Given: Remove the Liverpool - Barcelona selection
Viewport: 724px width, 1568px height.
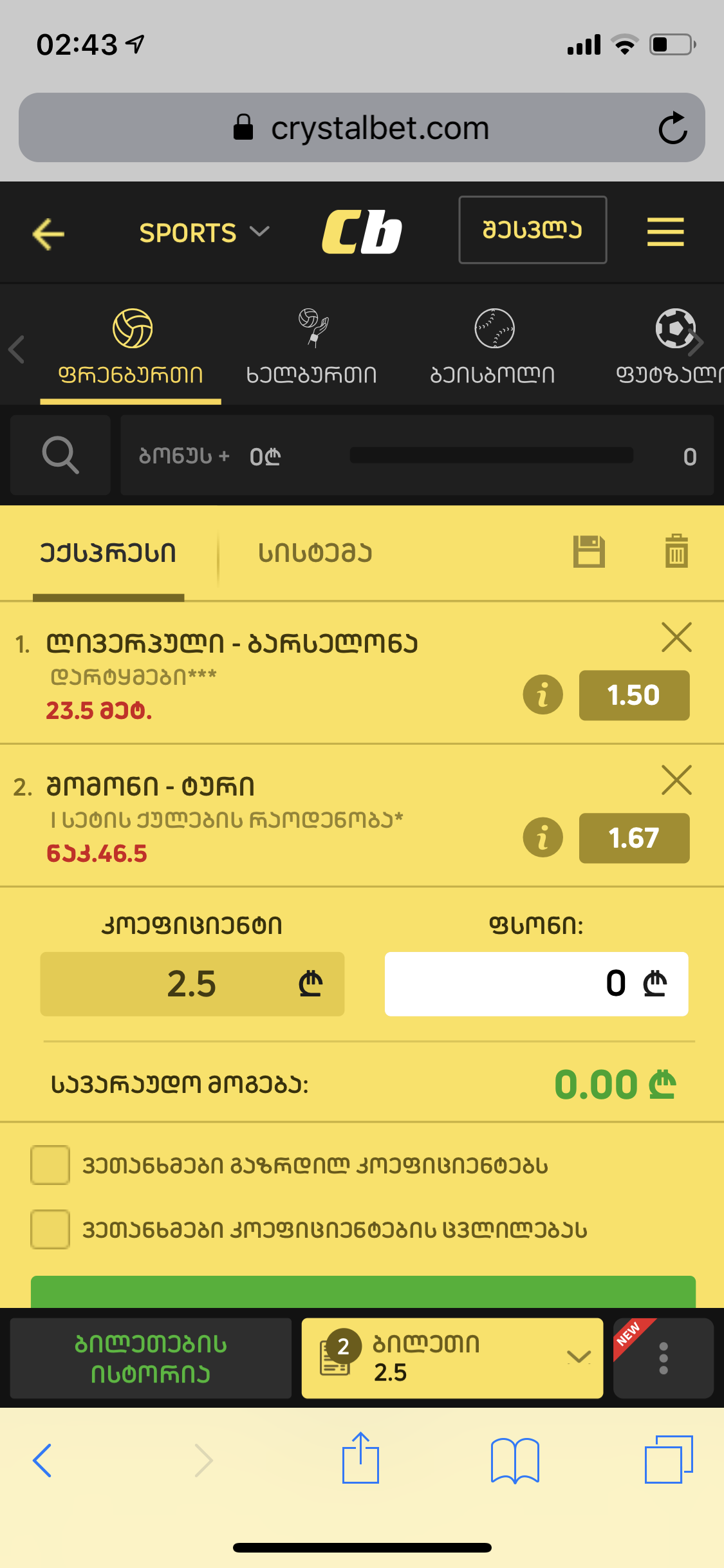Looking at the screenshot, I should [676, 638].
